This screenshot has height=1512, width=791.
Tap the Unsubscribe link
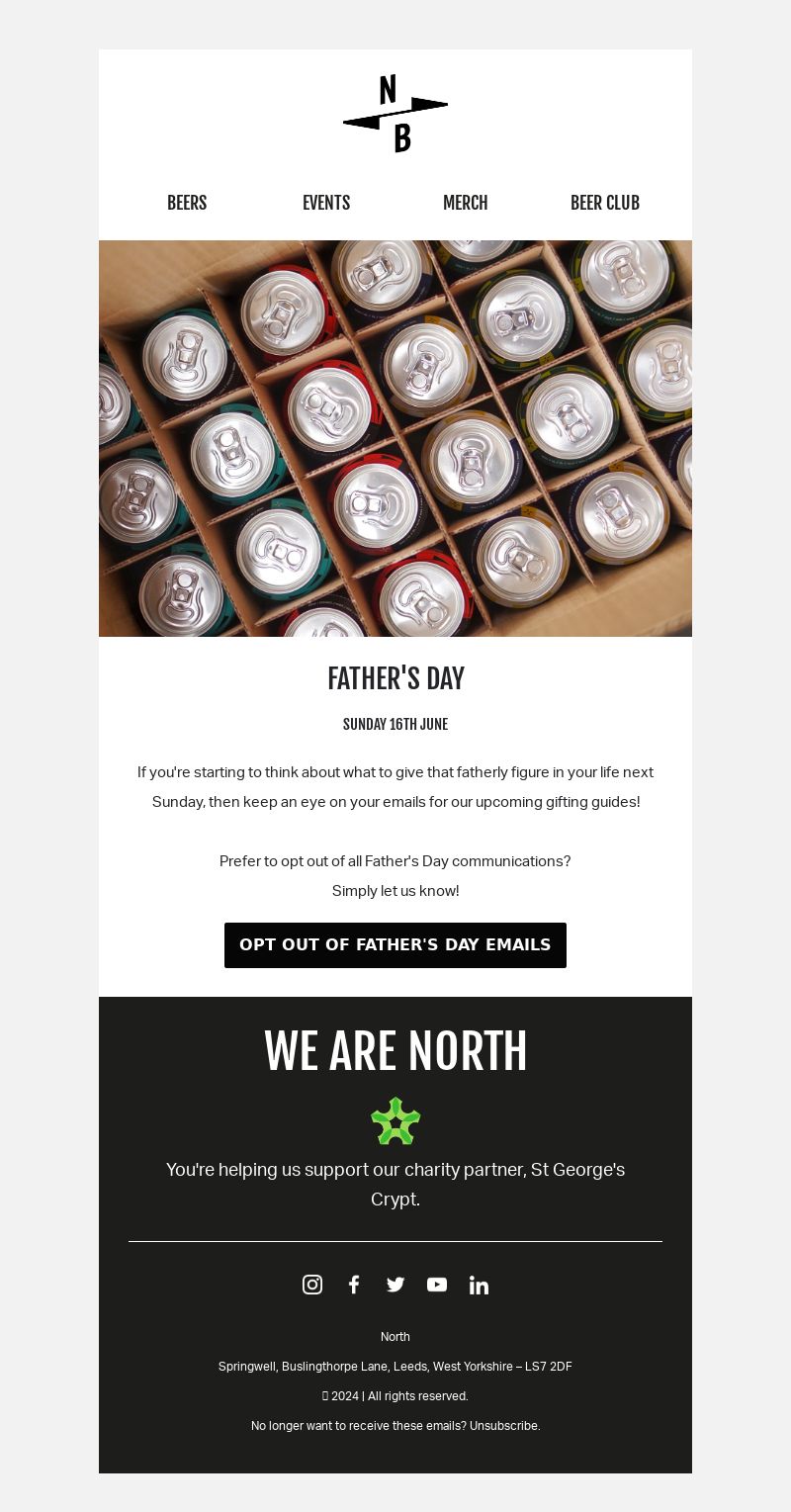pos(504,1426)
